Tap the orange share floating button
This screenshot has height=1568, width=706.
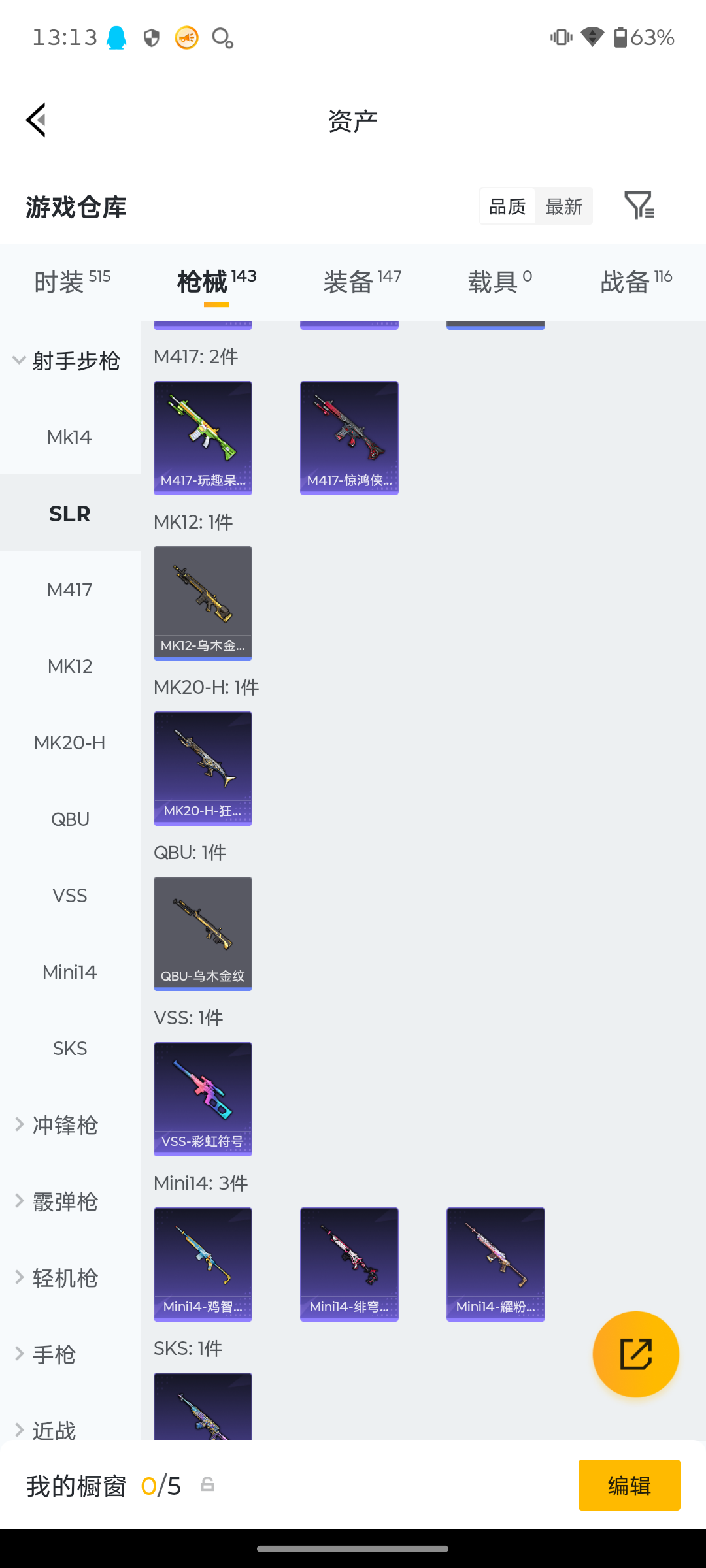(635, 1354)
